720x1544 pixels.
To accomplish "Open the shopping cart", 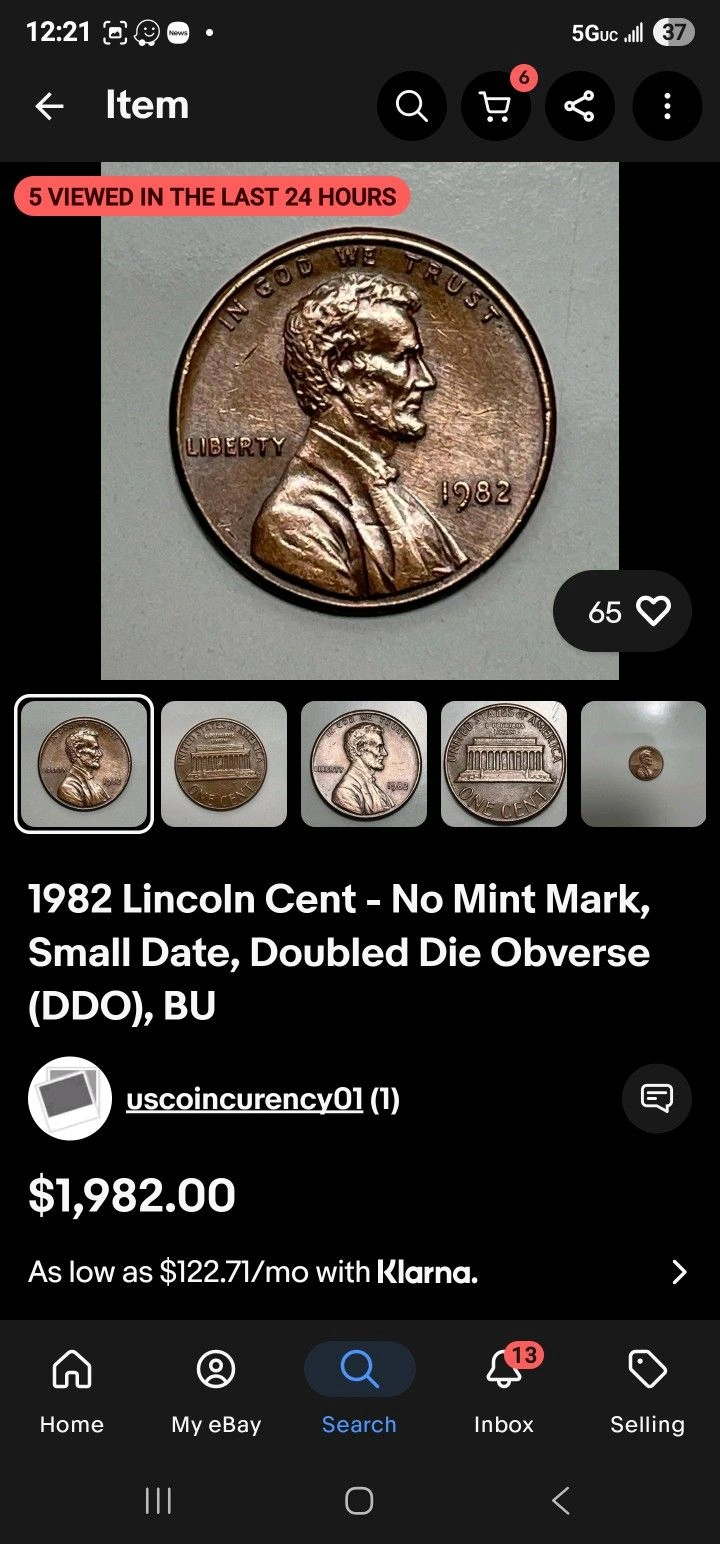I will point(496,106).
